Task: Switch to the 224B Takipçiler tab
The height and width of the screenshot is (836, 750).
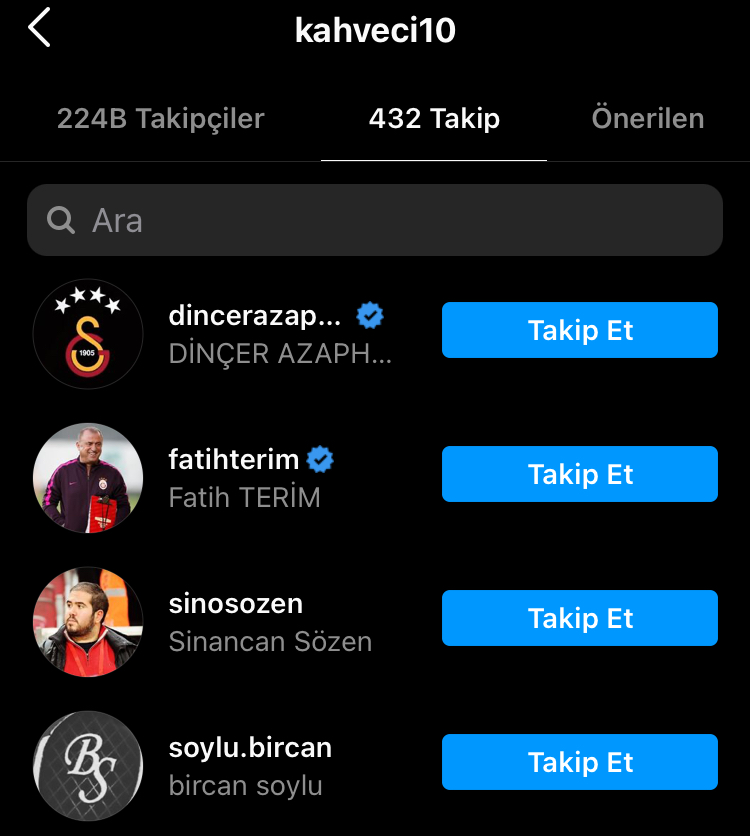Action: 160,119
